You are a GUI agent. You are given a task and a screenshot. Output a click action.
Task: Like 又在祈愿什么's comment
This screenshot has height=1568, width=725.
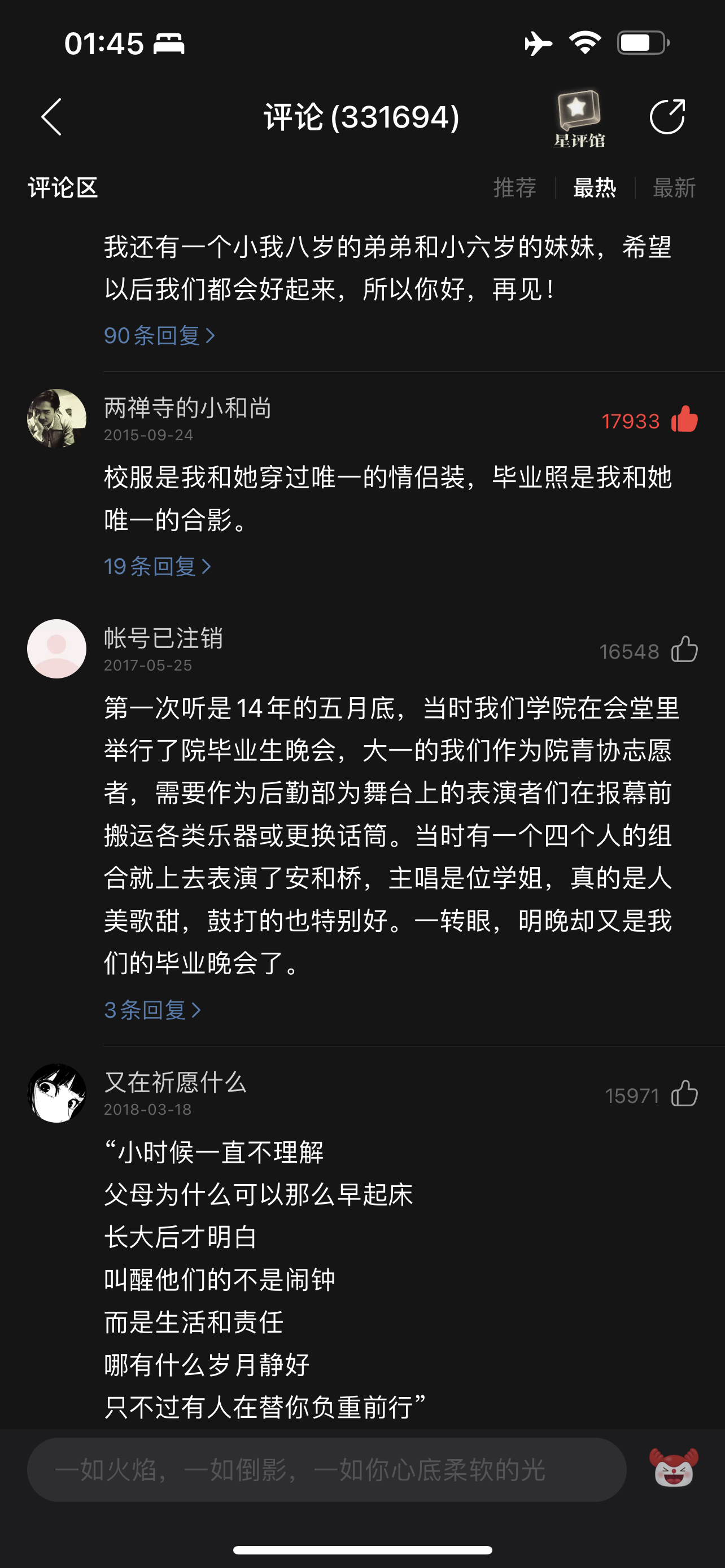[684, 1094]
